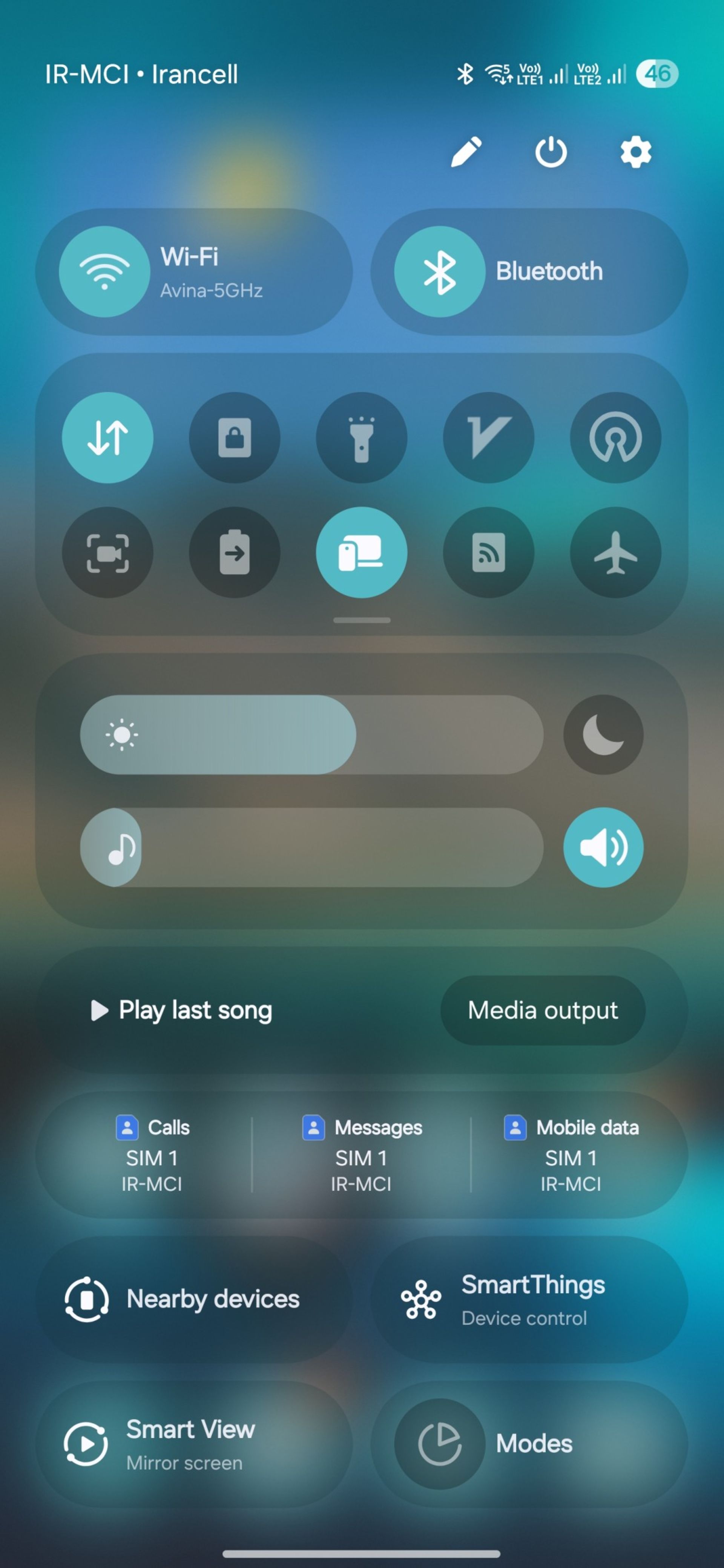Image resolution: width=724 pixels, height=1568 pixels.
Task: Toggle mobile data arrows tile
Action: pyautogui.click(x=108, y=438)
